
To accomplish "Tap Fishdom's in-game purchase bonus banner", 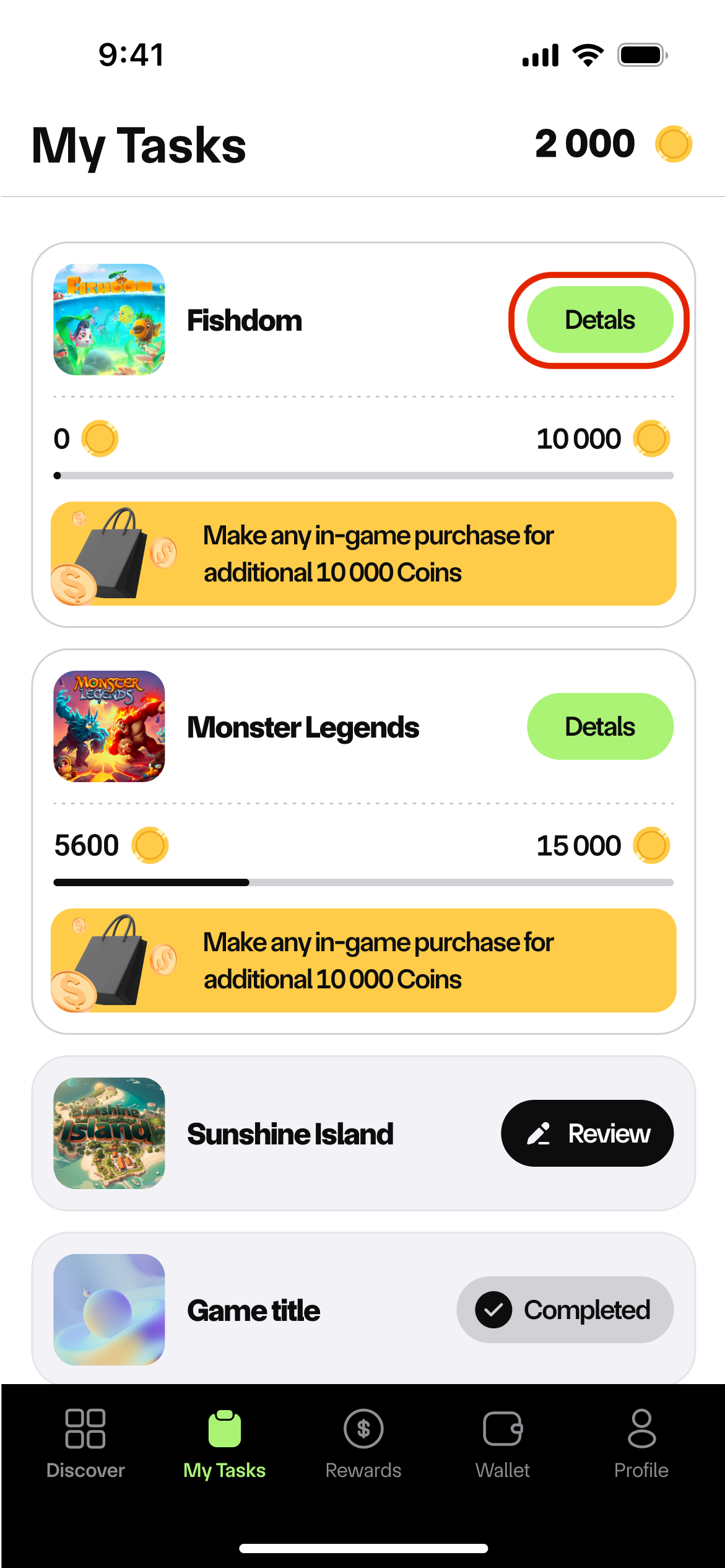I will pyautogui.click(x=363, y=554).
